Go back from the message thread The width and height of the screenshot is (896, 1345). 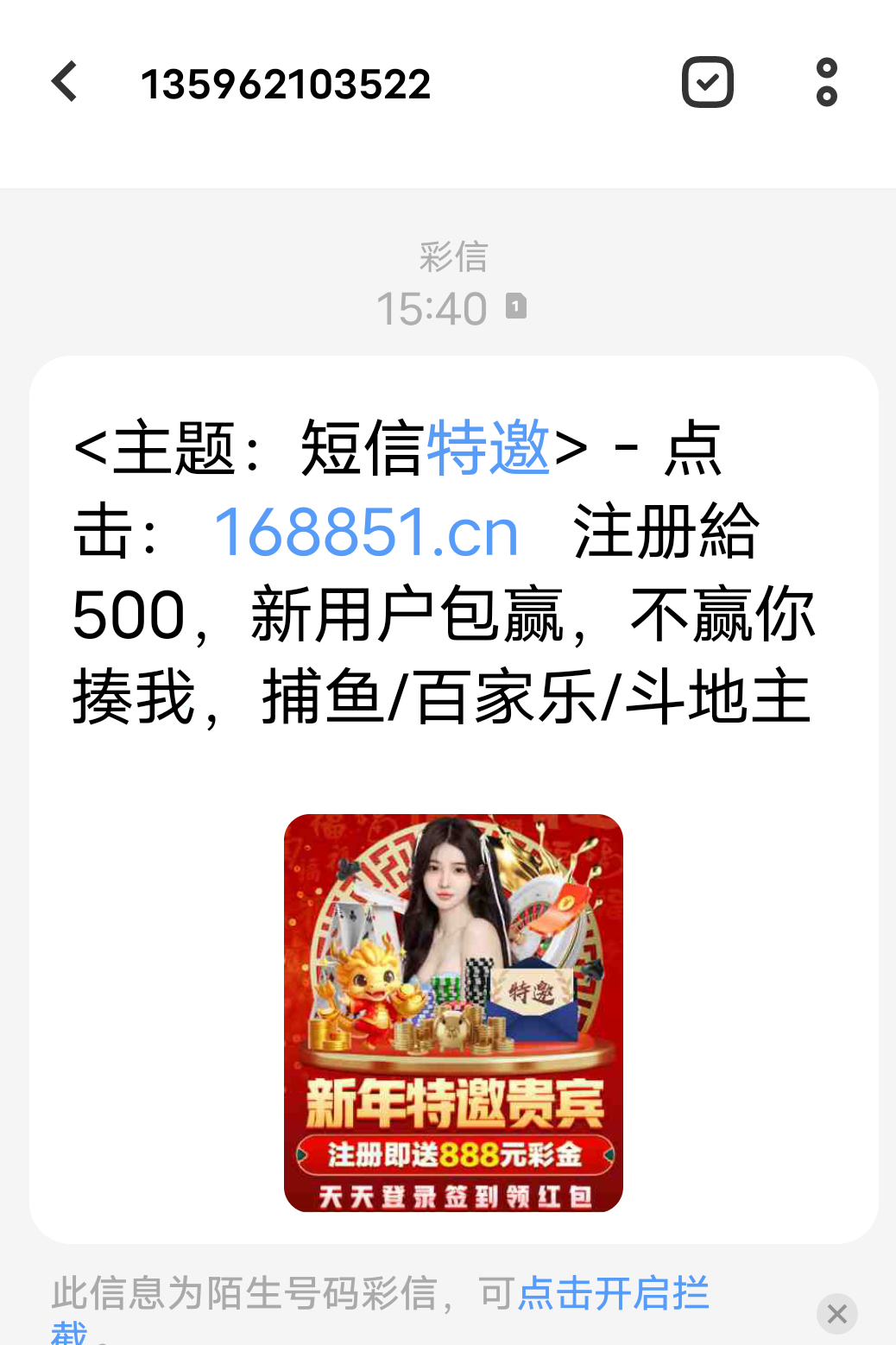(x=66, y=83)
